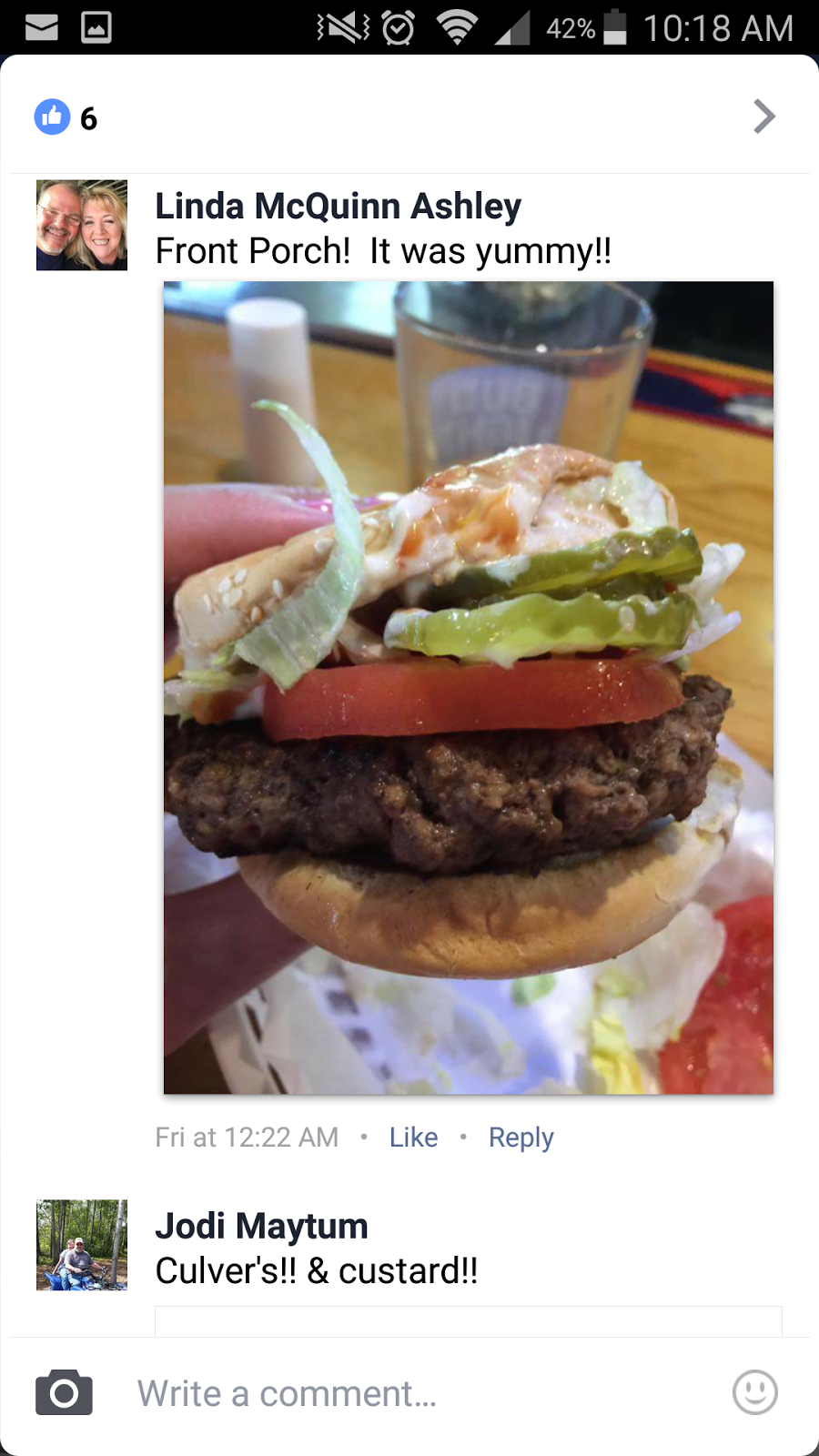The image size is (819, 1456).
Task: Open Jodi Maytum's profile by name
Action: click(261, 1226)
